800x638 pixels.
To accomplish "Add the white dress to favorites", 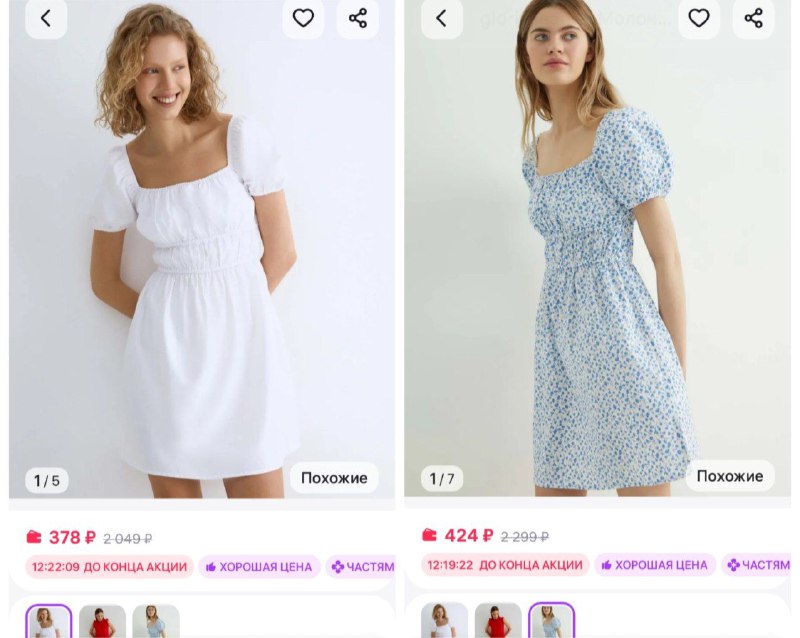I will point(303,18).
